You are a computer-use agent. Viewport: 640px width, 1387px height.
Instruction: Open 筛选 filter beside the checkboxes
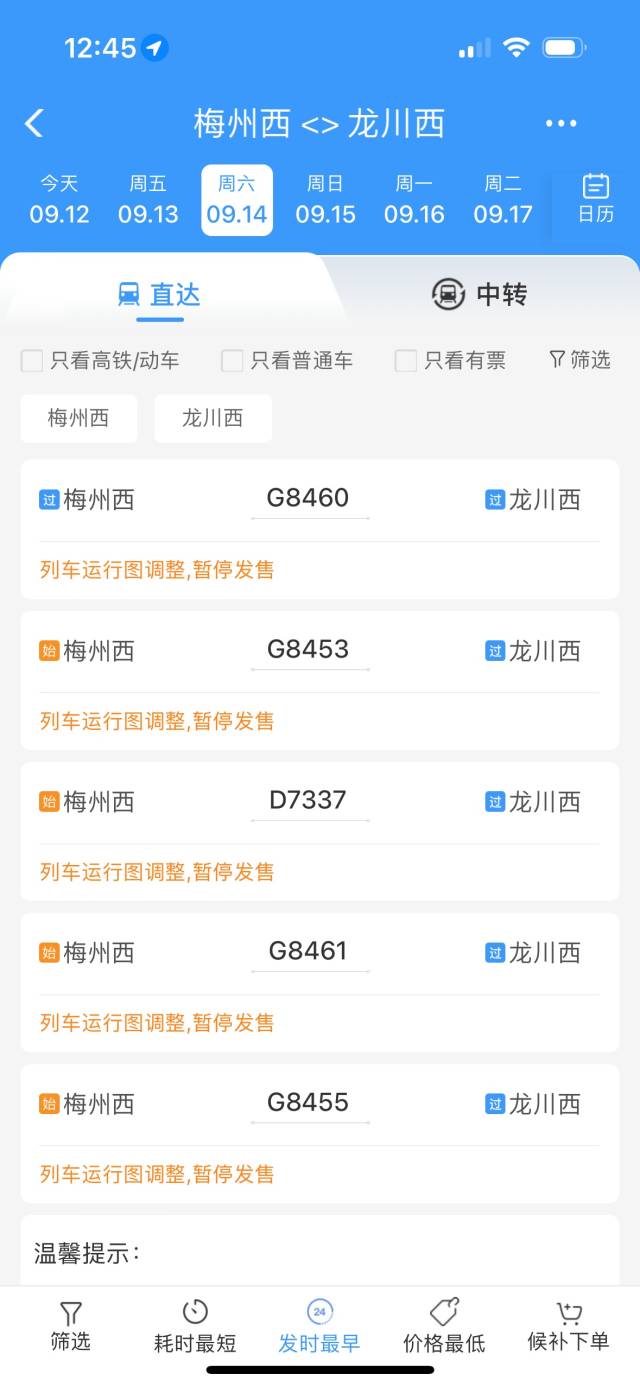point(580,360)
